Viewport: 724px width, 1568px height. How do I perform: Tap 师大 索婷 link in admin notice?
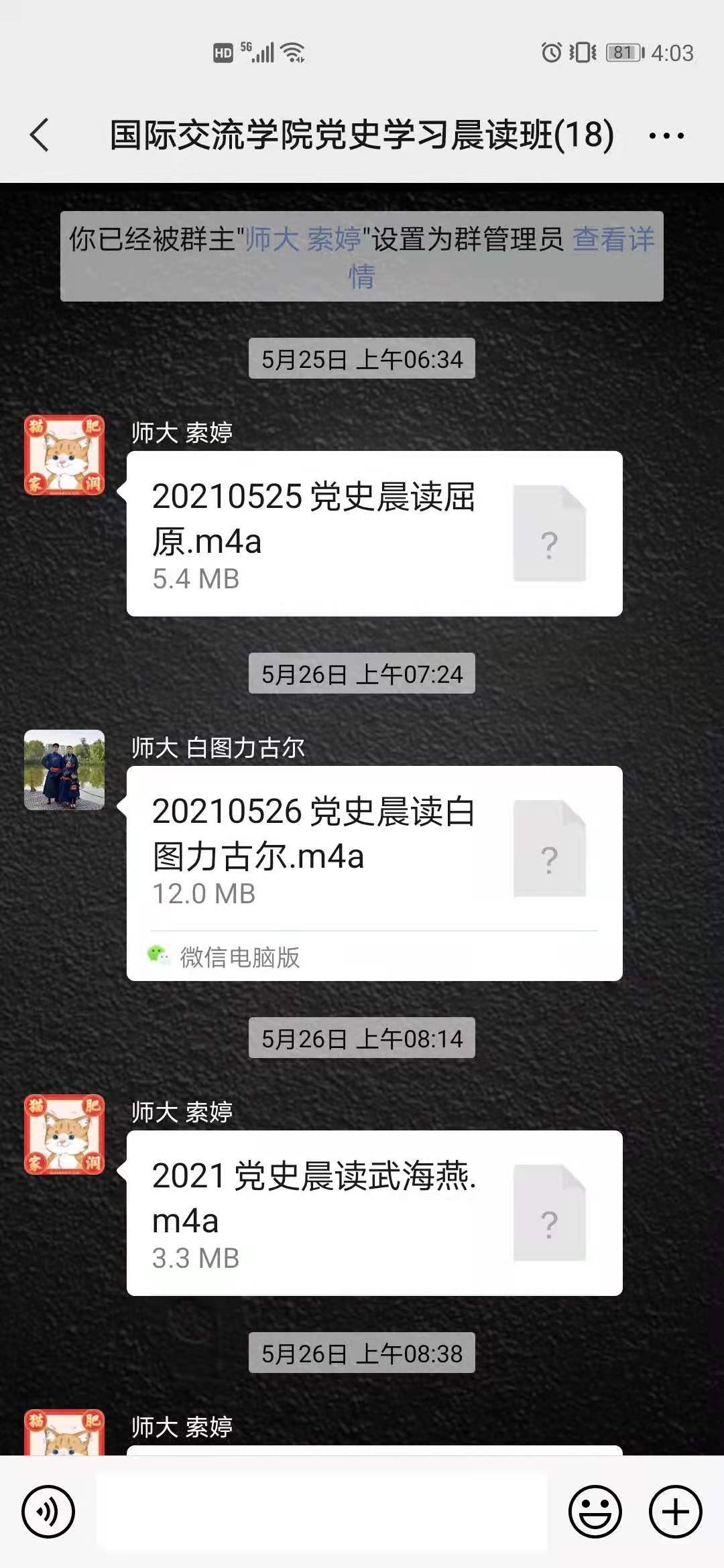coord(303,240)
